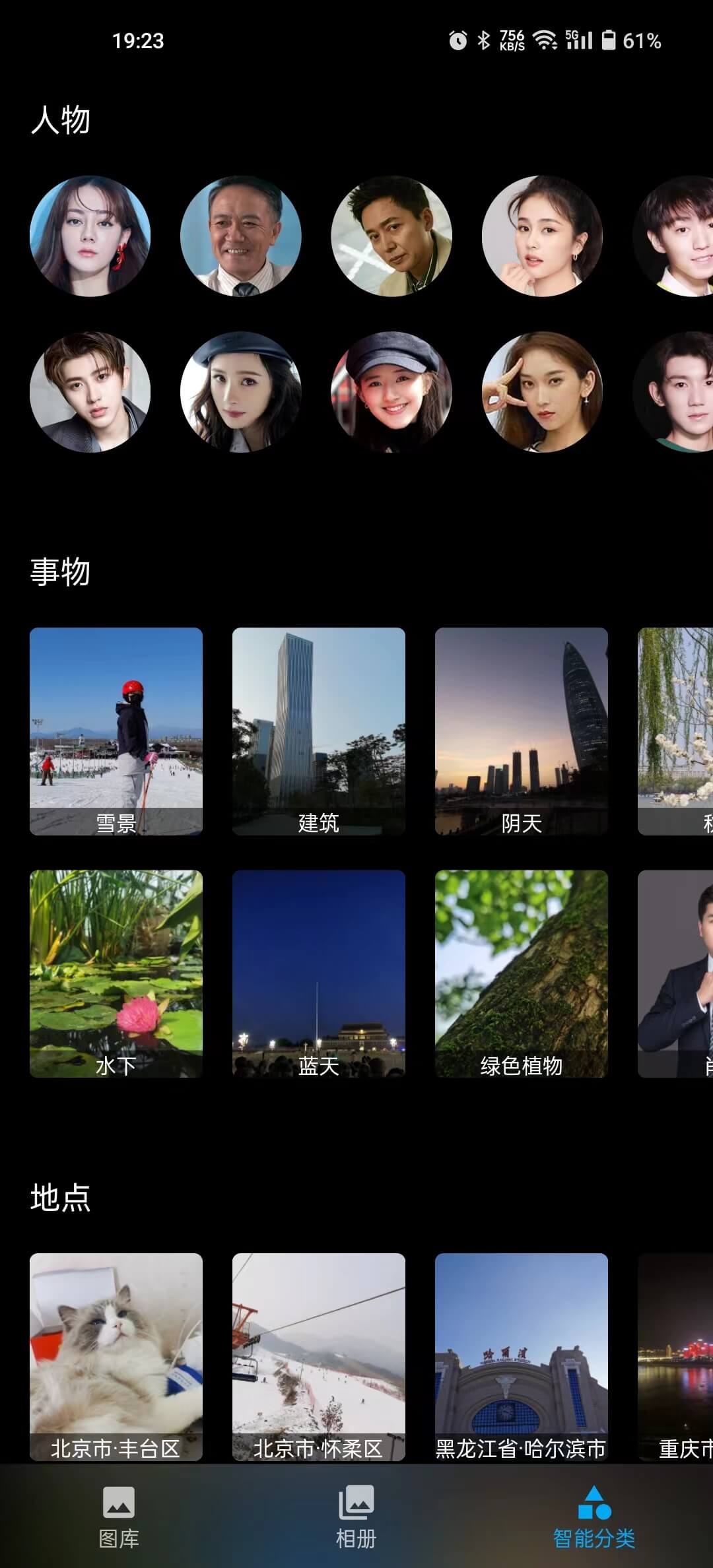View photos in the 阴天 category
Viewport: 713px width, 1568px height.
pyautogui.click(x=522, y=731)
